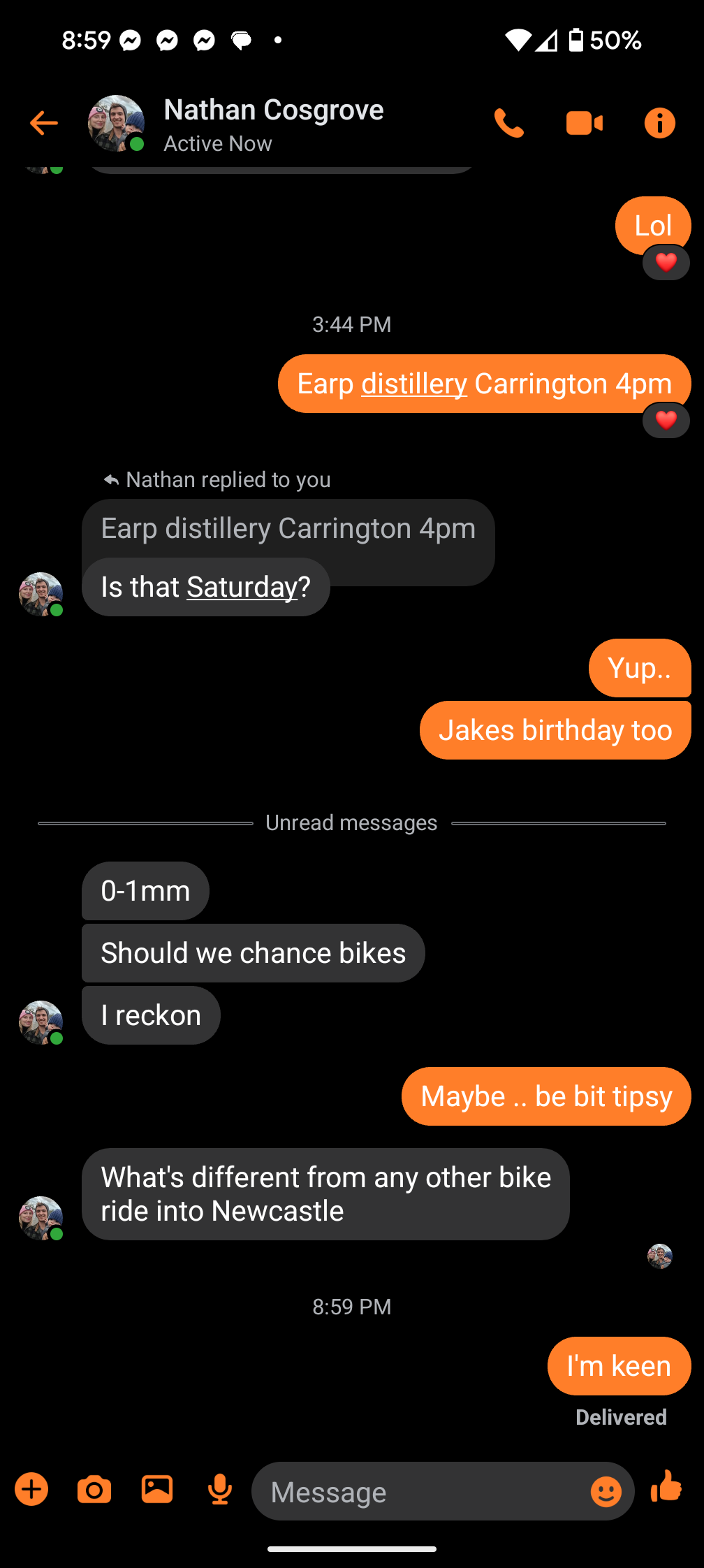Open the photo gallery picker

click(157, 1489)
